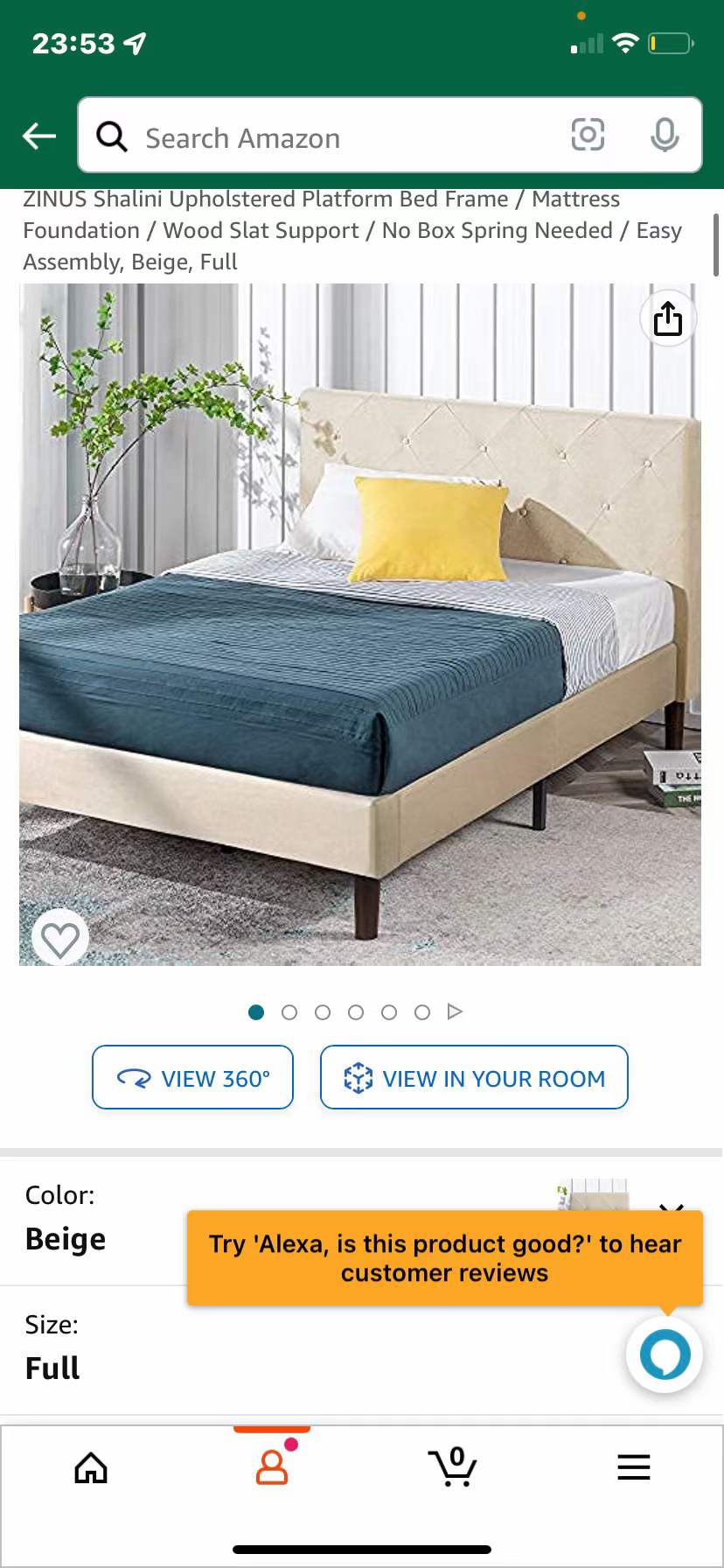Viewport: 724px width, 1568px height.
Task: Share this bed frame product
Action: tap(668, 318)
